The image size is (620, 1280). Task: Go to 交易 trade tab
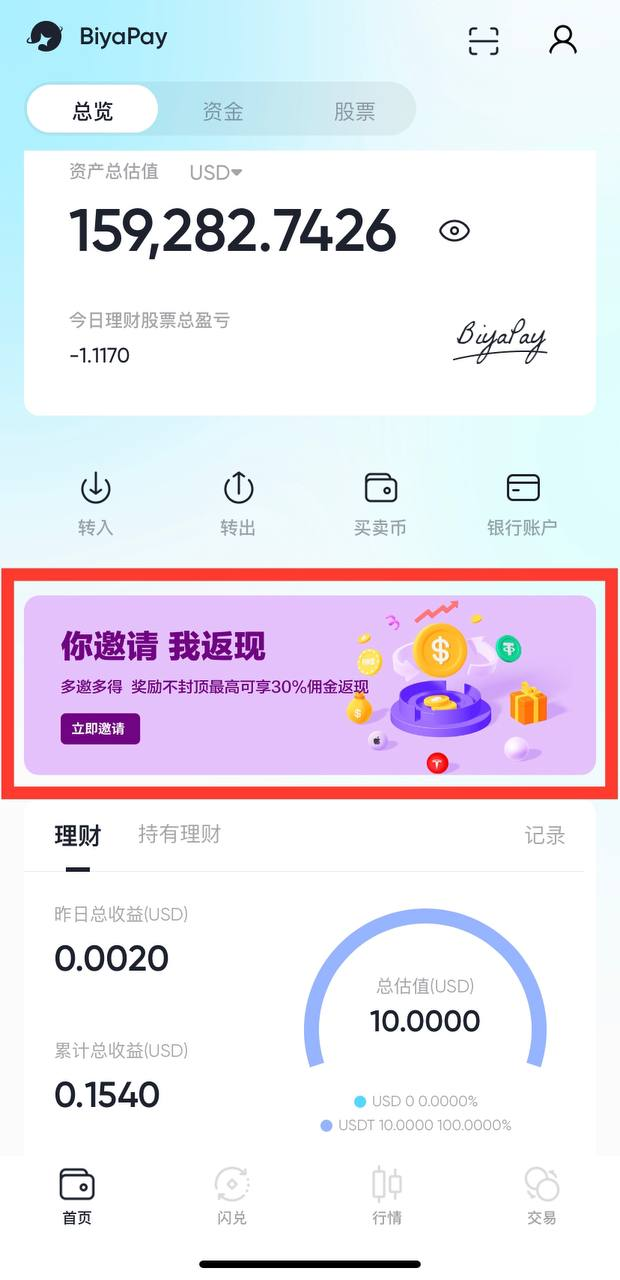click(542, 1196)
